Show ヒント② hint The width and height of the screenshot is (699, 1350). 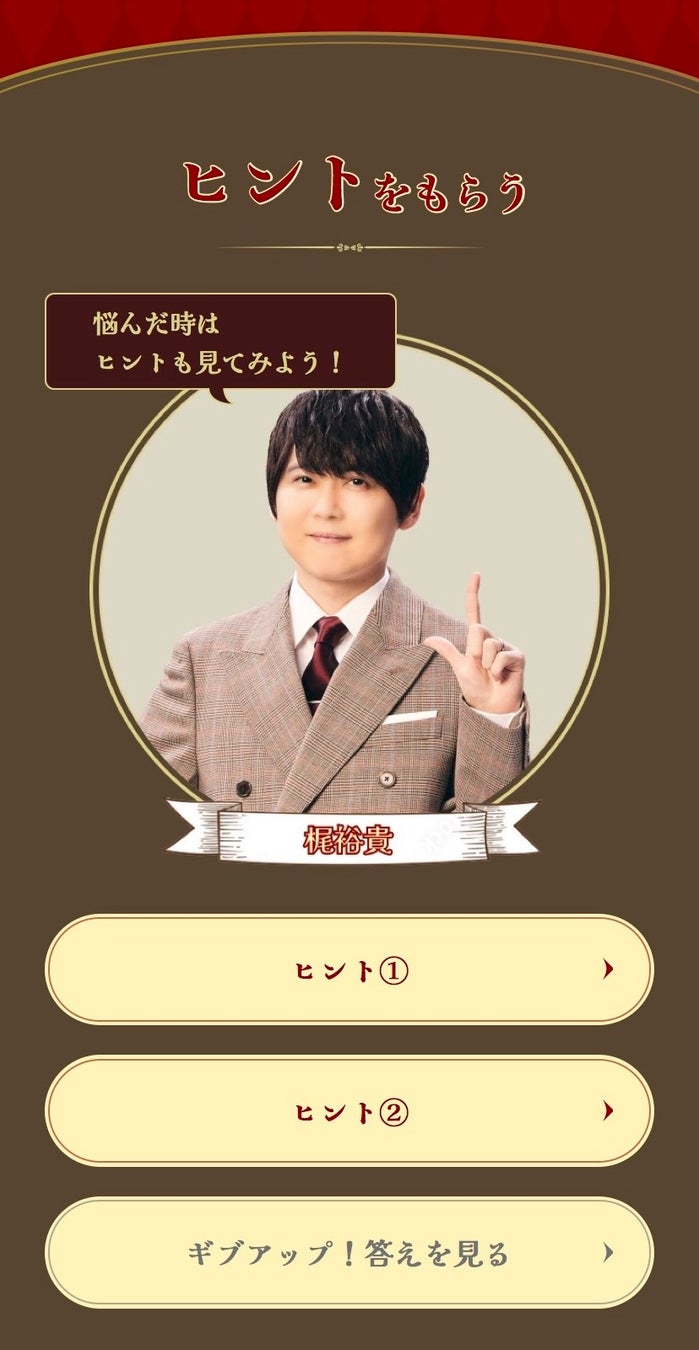pyautogui.click(x=349, y=1111)
